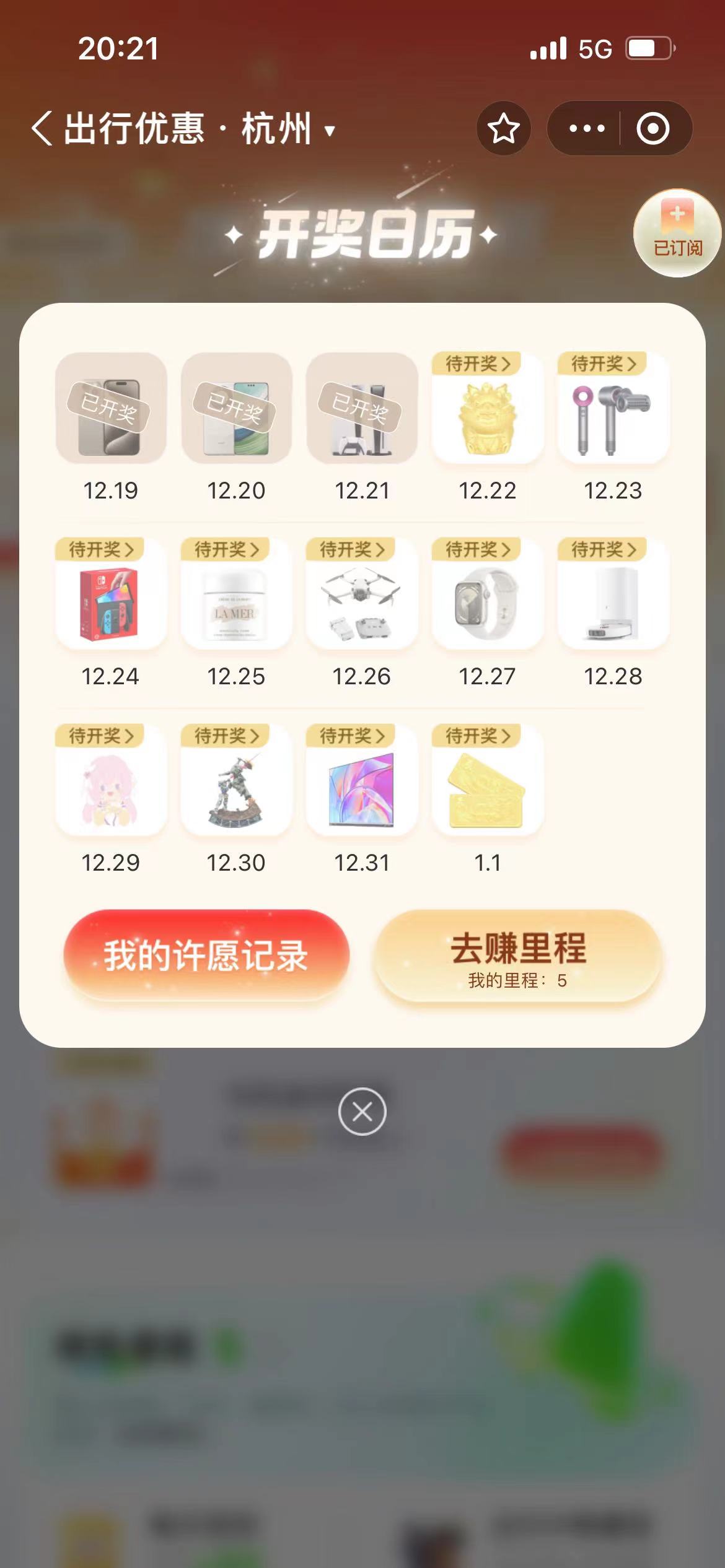The image size is (725, 1568).
Task: Close the mini program via circle icon
Action: [x=653, y=128]
